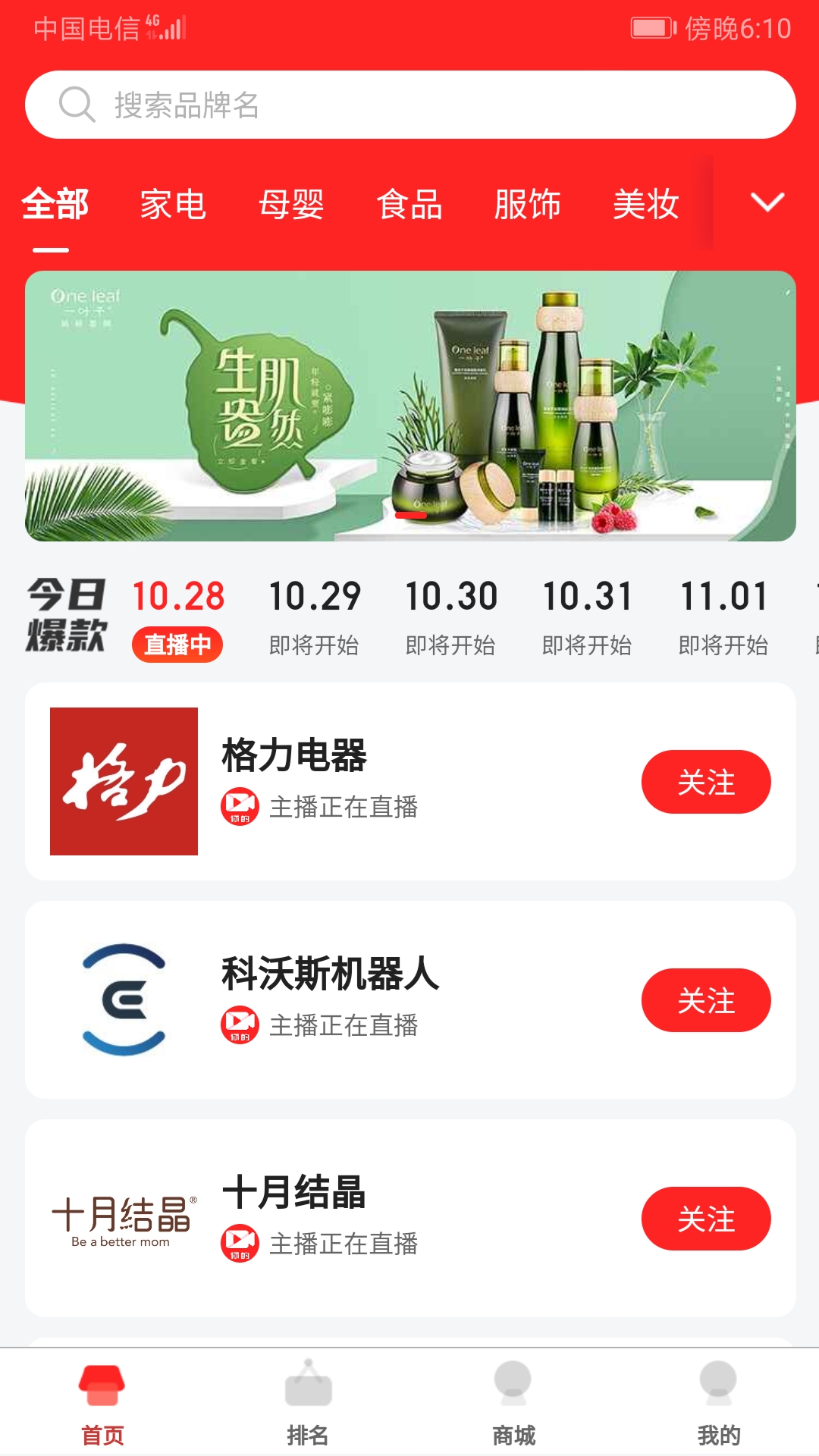Switch to the 10.31 date
This screenshot has width=819, height=1456.
tap(587, 616)
